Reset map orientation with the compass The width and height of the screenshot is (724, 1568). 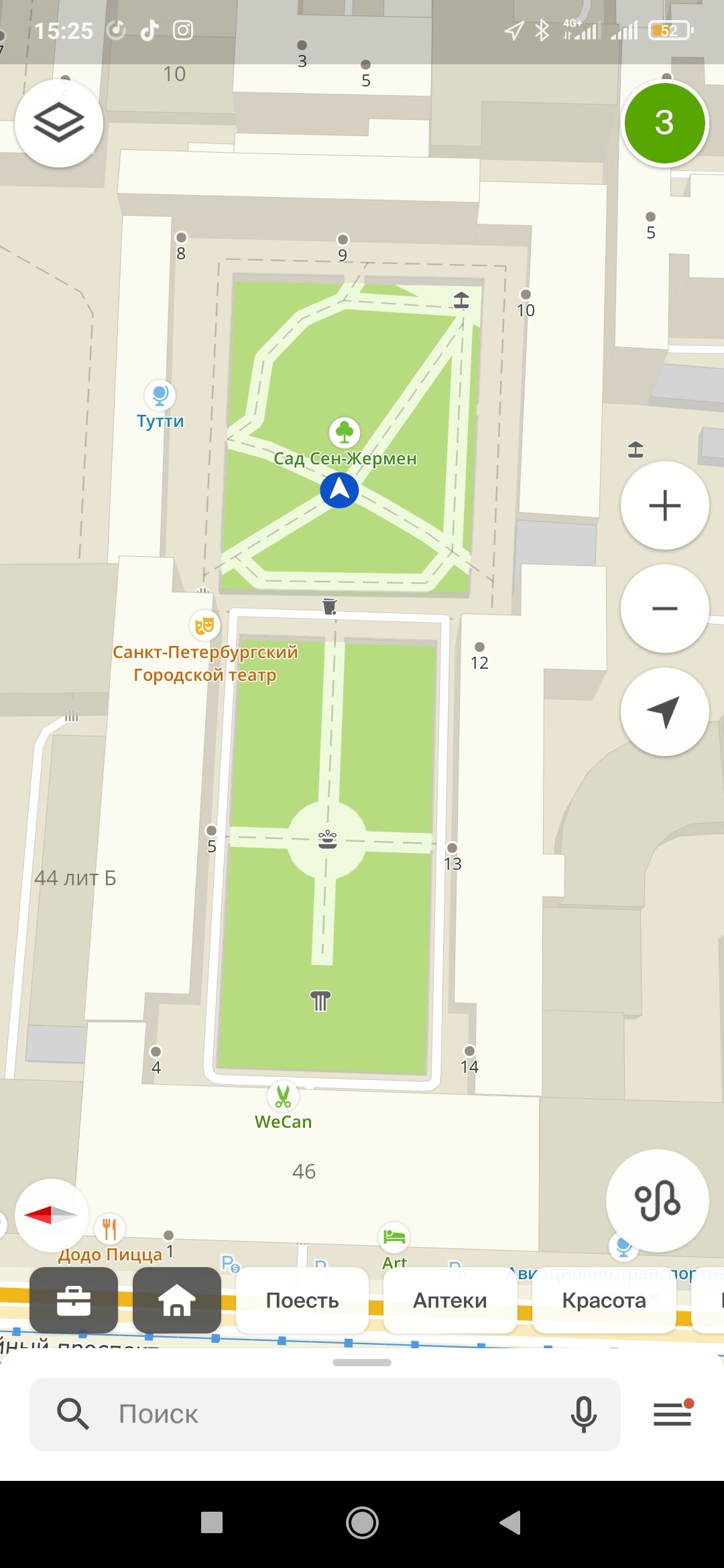(51, 1215)
